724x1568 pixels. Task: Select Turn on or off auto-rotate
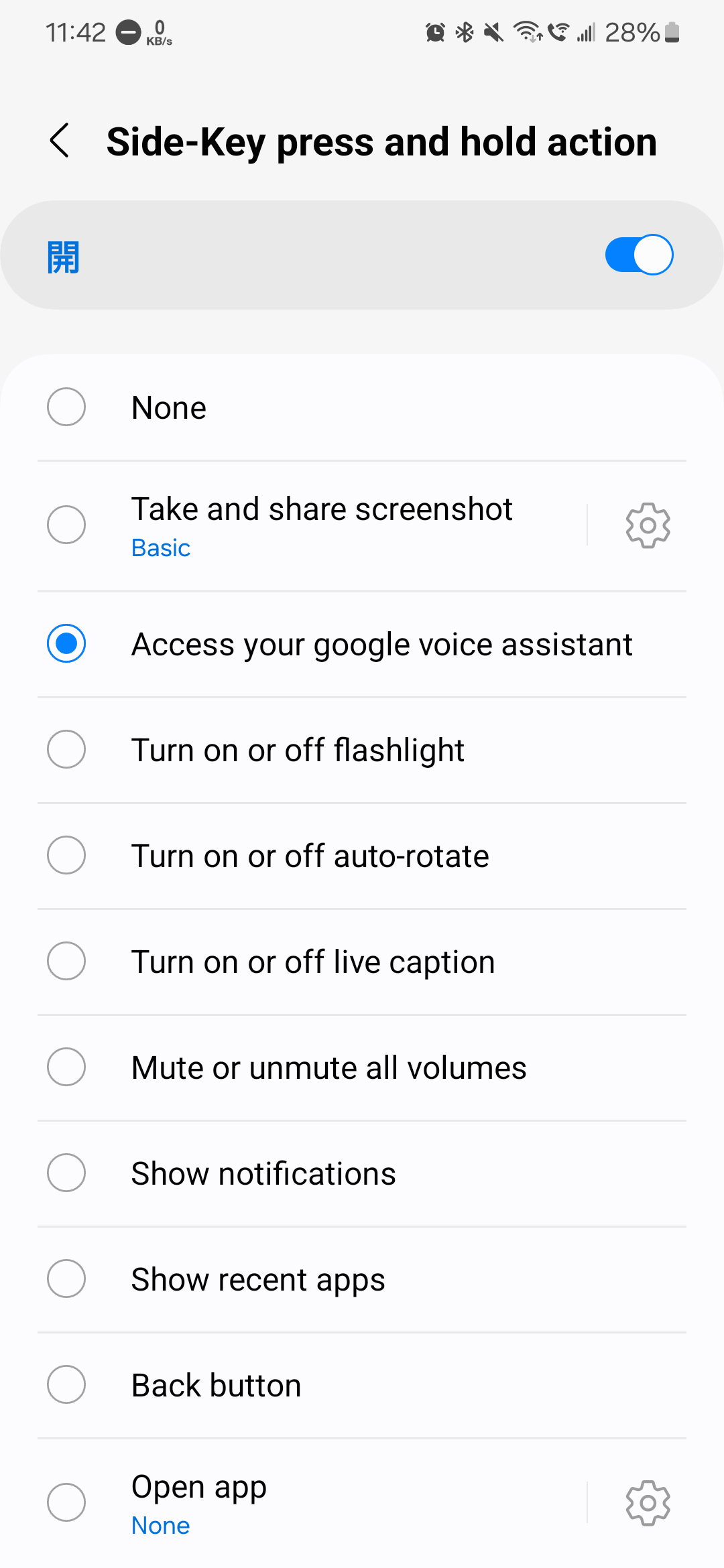coord(66,855)
